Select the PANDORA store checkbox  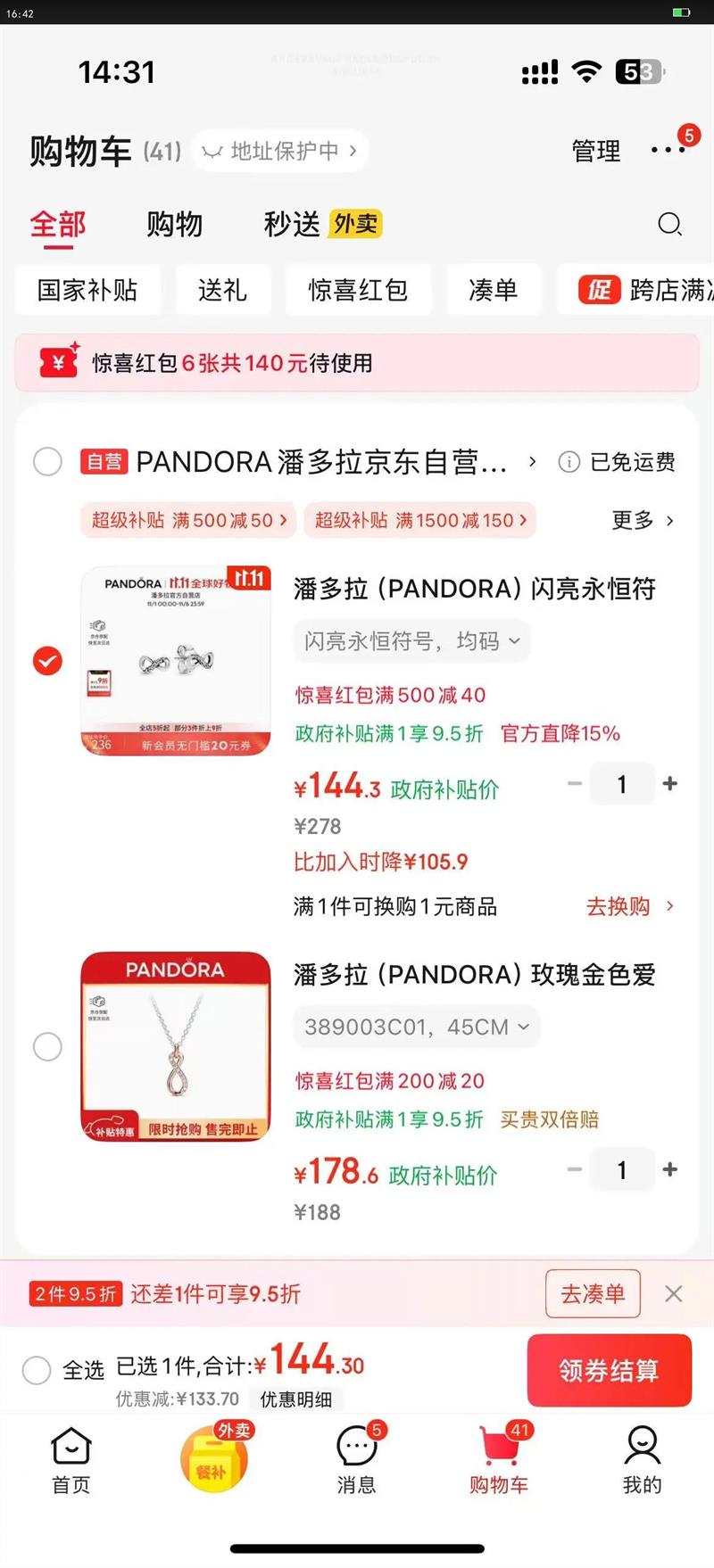(x=47, y=462)
